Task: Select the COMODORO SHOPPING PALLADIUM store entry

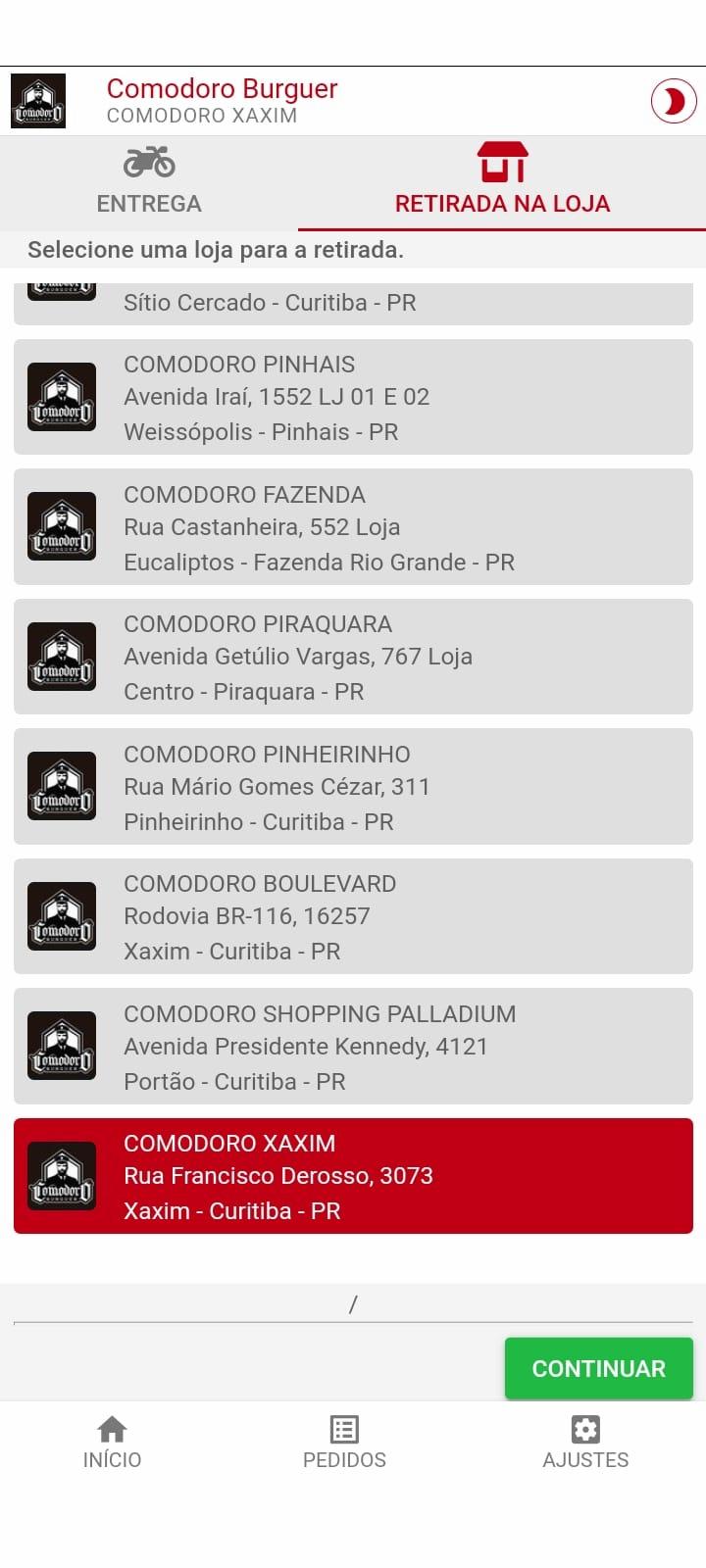Action: (x=353, y=1046)
